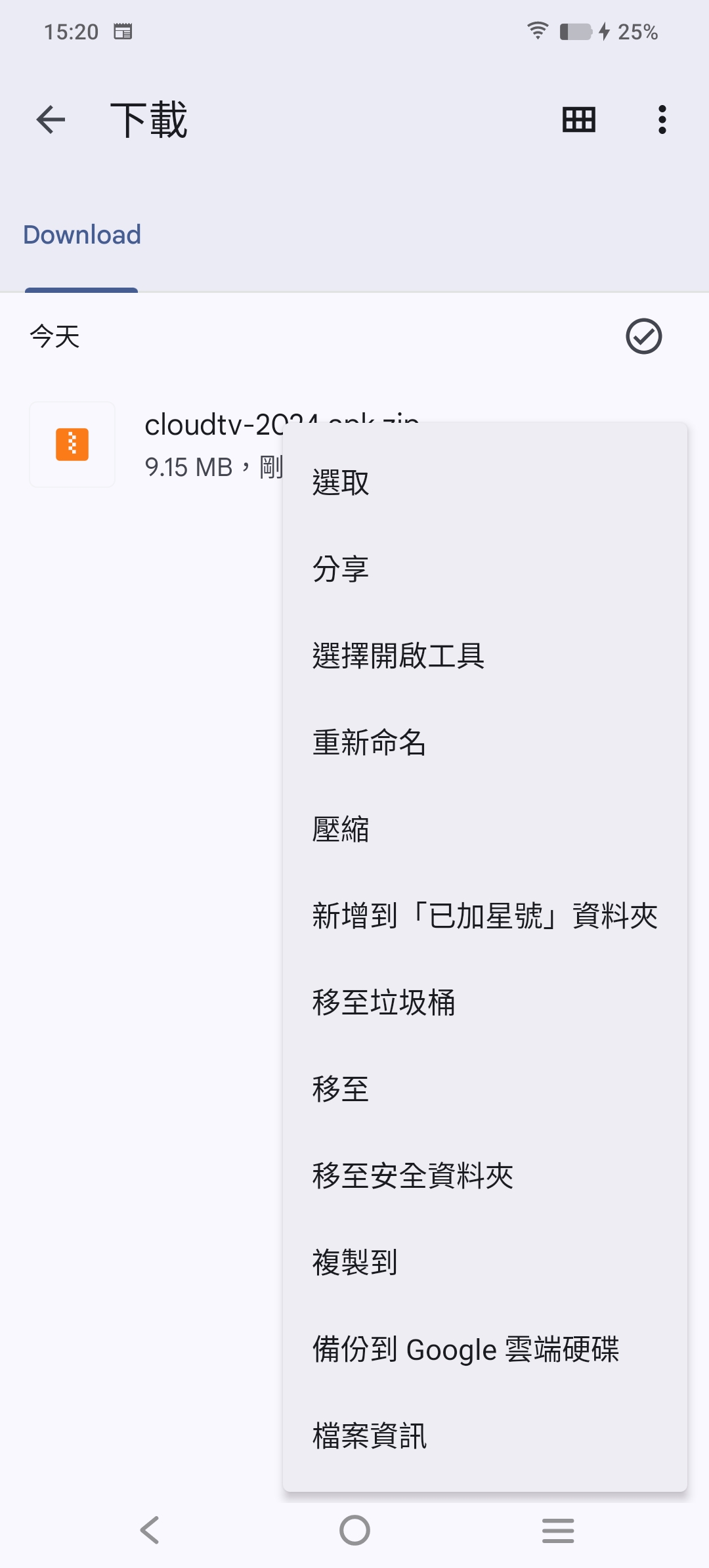Open the 移至 move option
The height and width of the screenshot is (1568, 709).
coord(341,1089)
